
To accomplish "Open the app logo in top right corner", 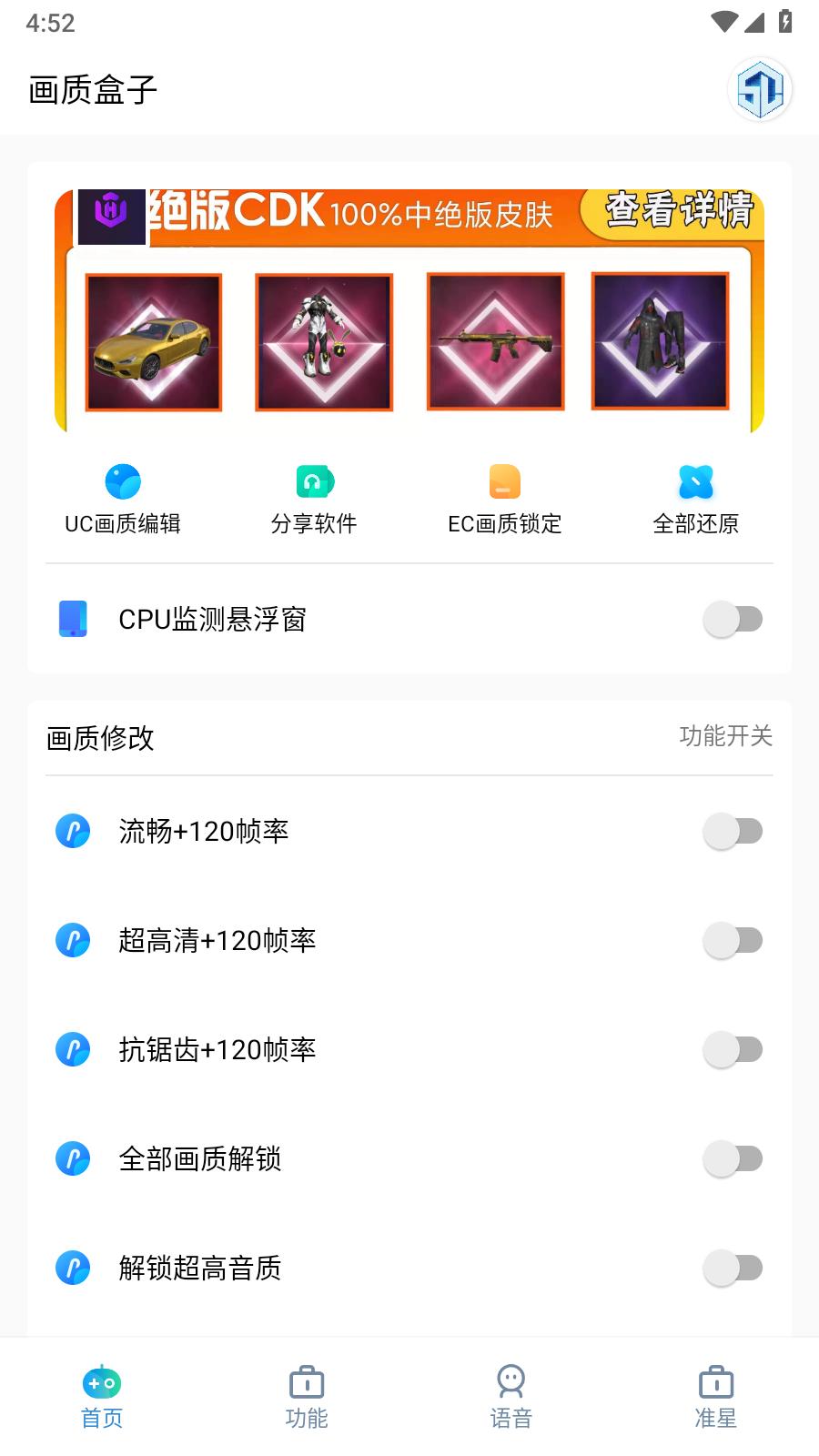I will click(x=761, y=90).
